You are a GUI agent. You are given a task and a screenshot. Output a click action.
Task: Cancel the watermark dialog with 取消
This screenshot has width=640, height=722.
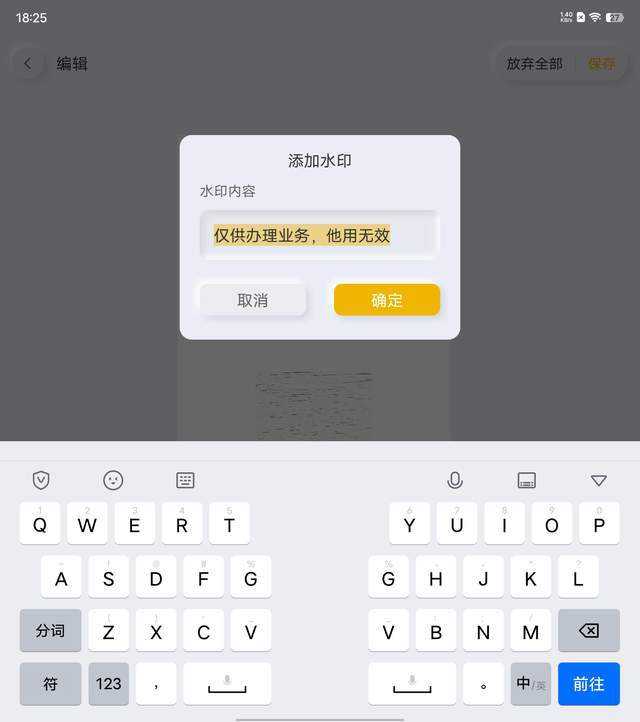pyautogui.click(x=252, y=300)
